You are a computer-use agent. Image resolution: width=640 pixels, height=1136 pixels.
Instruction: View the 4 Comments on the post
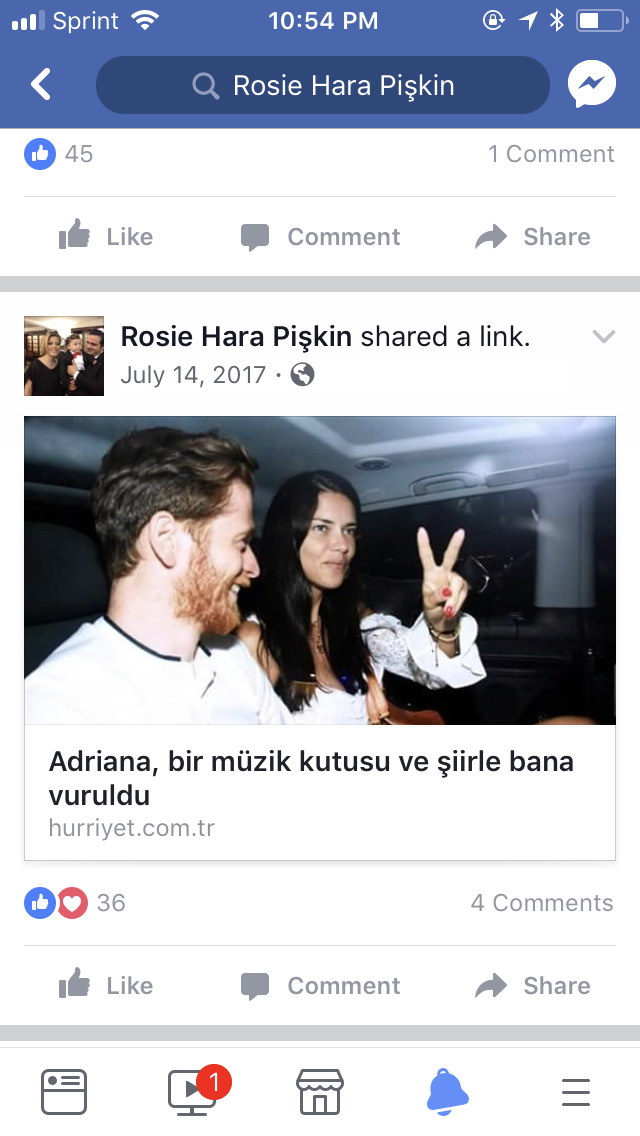pyautogui.click(x=541, y=903)
